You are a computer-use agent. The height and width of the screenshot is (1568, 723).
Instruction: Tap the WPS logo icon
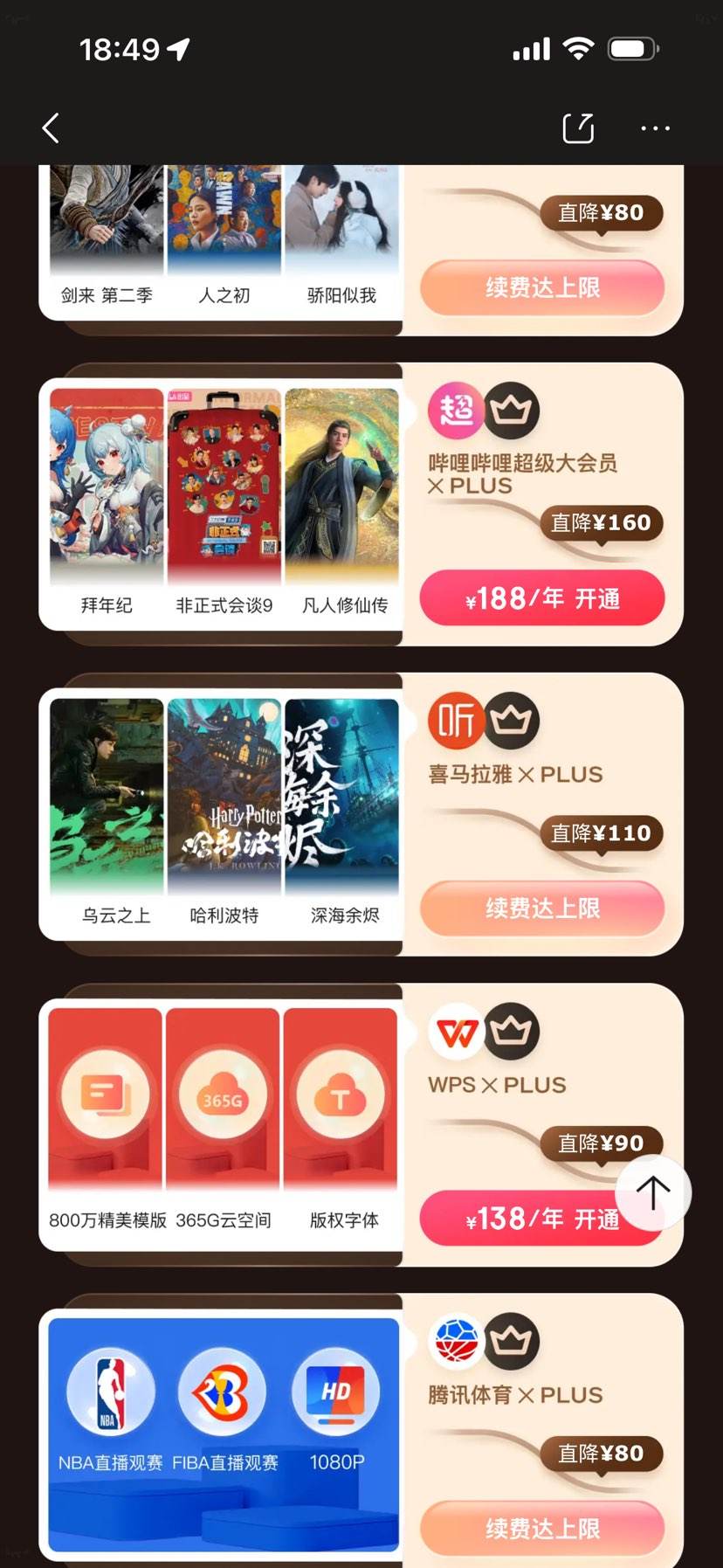(456, 1031)
